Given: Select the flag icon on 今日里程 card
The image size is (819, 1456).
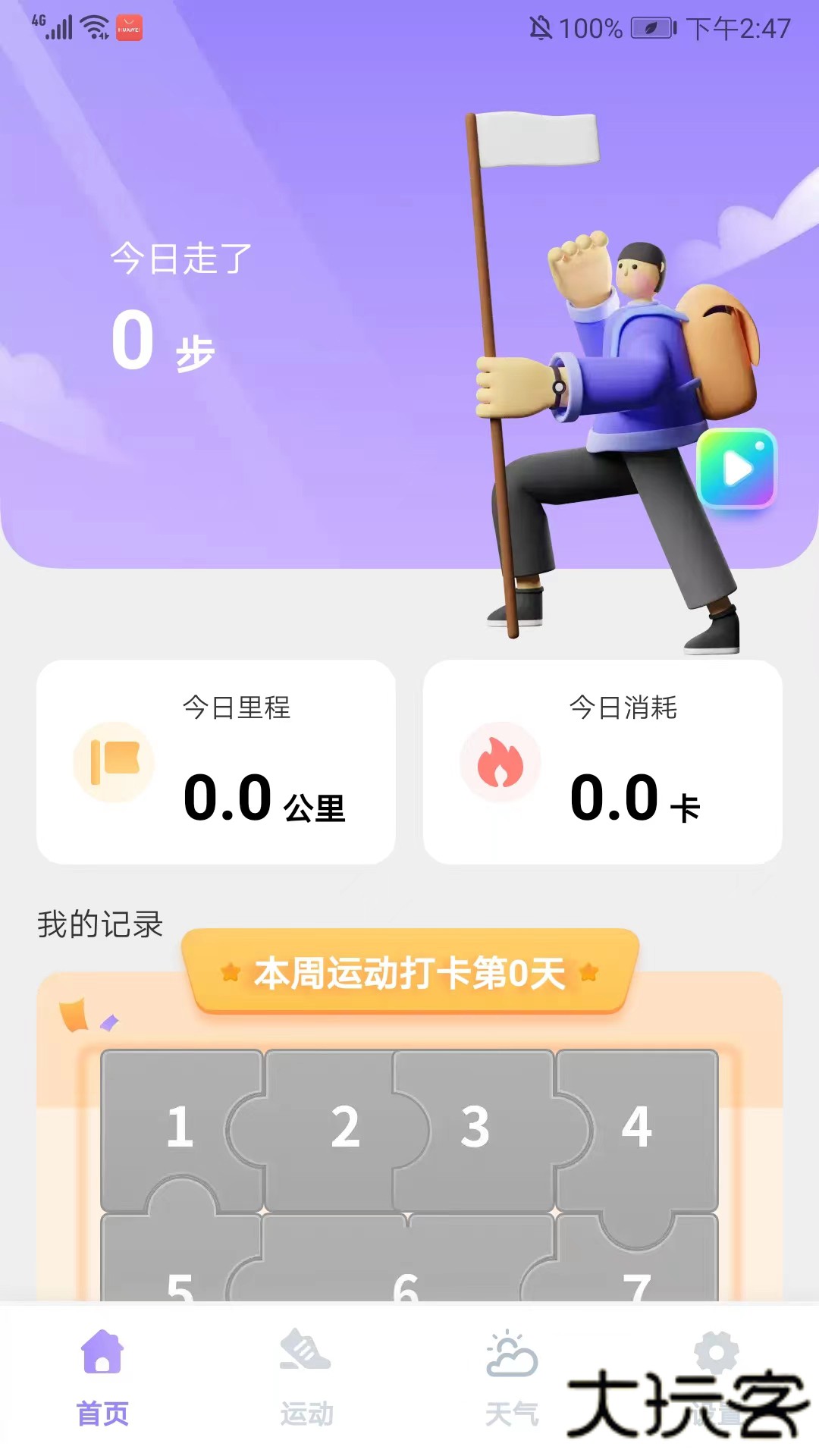Looking at the screenshot, I should pyautogui.click(x=112, y=763).
